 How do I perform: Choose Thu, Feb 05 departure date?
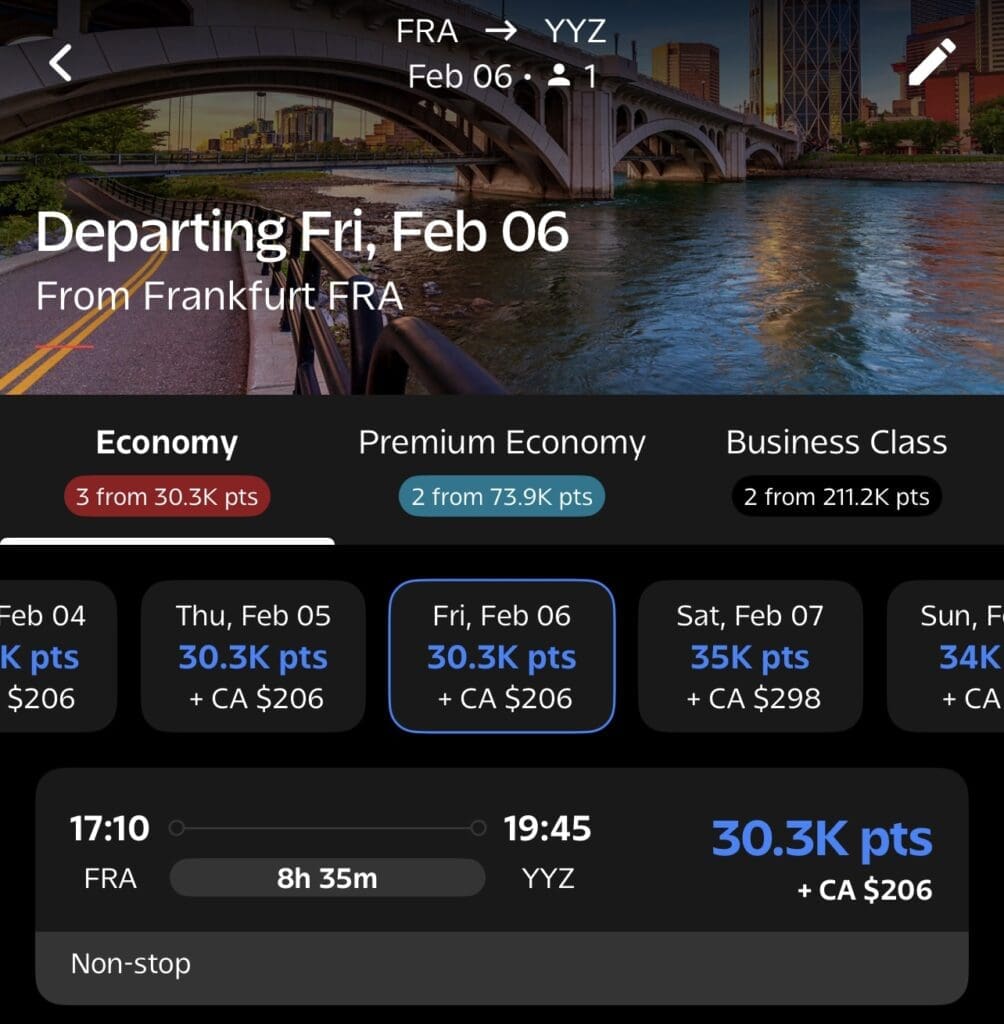tap(253, 656)
